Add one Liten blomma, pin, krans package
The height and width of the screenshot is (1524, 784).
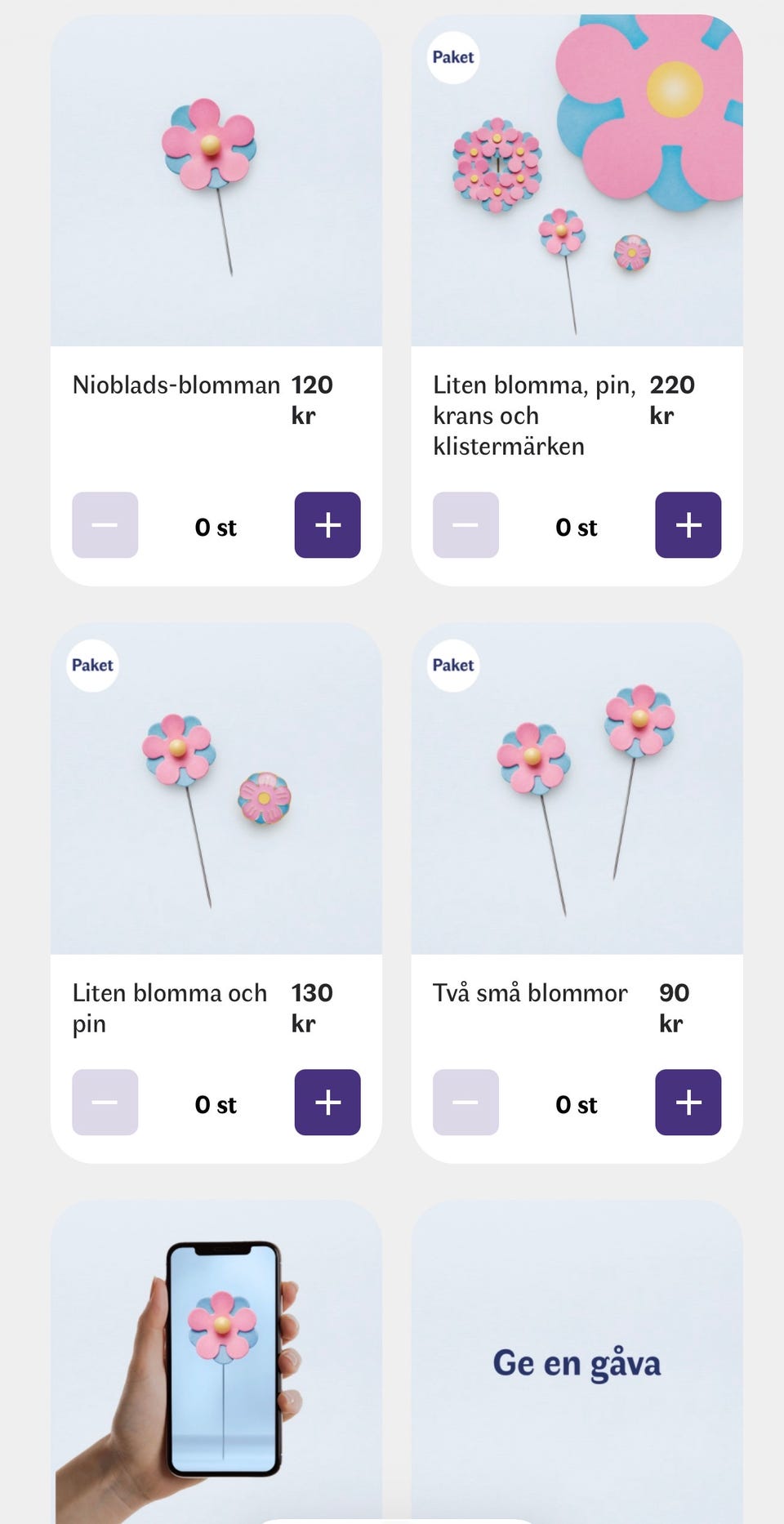pos(688,525)
